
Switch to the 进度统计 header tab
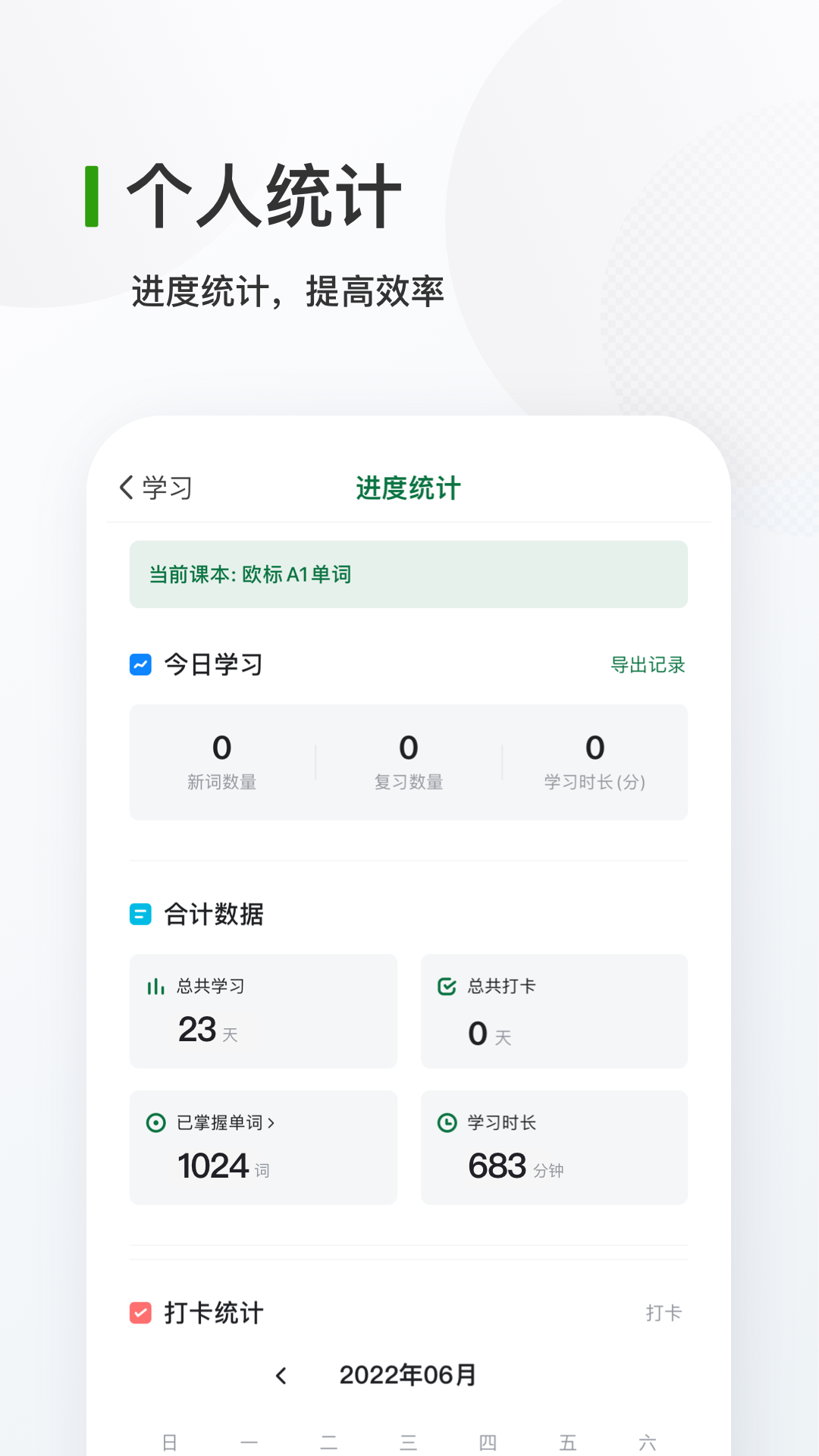coord(409,487)
